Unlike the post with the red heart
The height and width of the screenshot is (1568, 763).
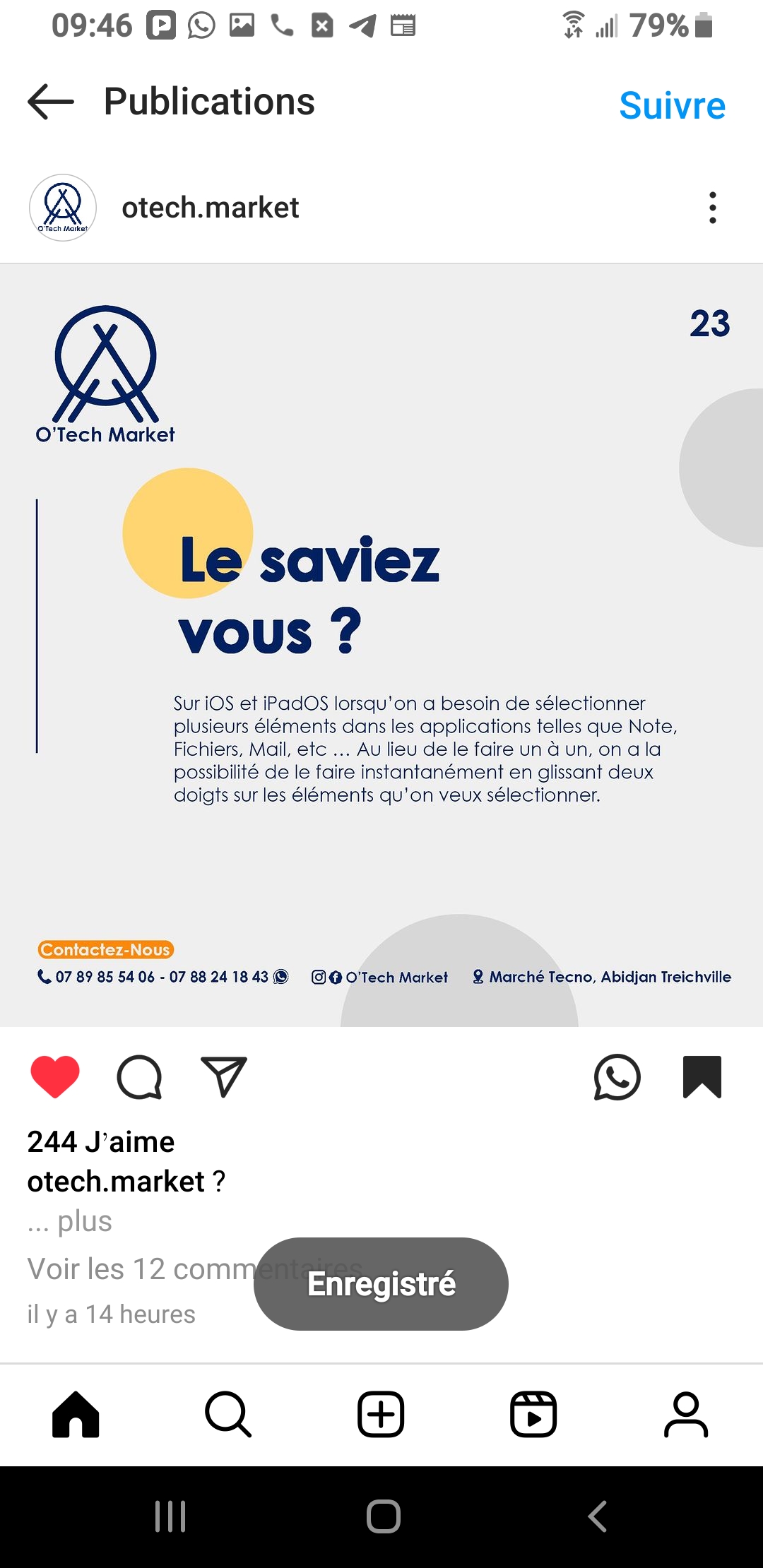[x=55, y=1077]
